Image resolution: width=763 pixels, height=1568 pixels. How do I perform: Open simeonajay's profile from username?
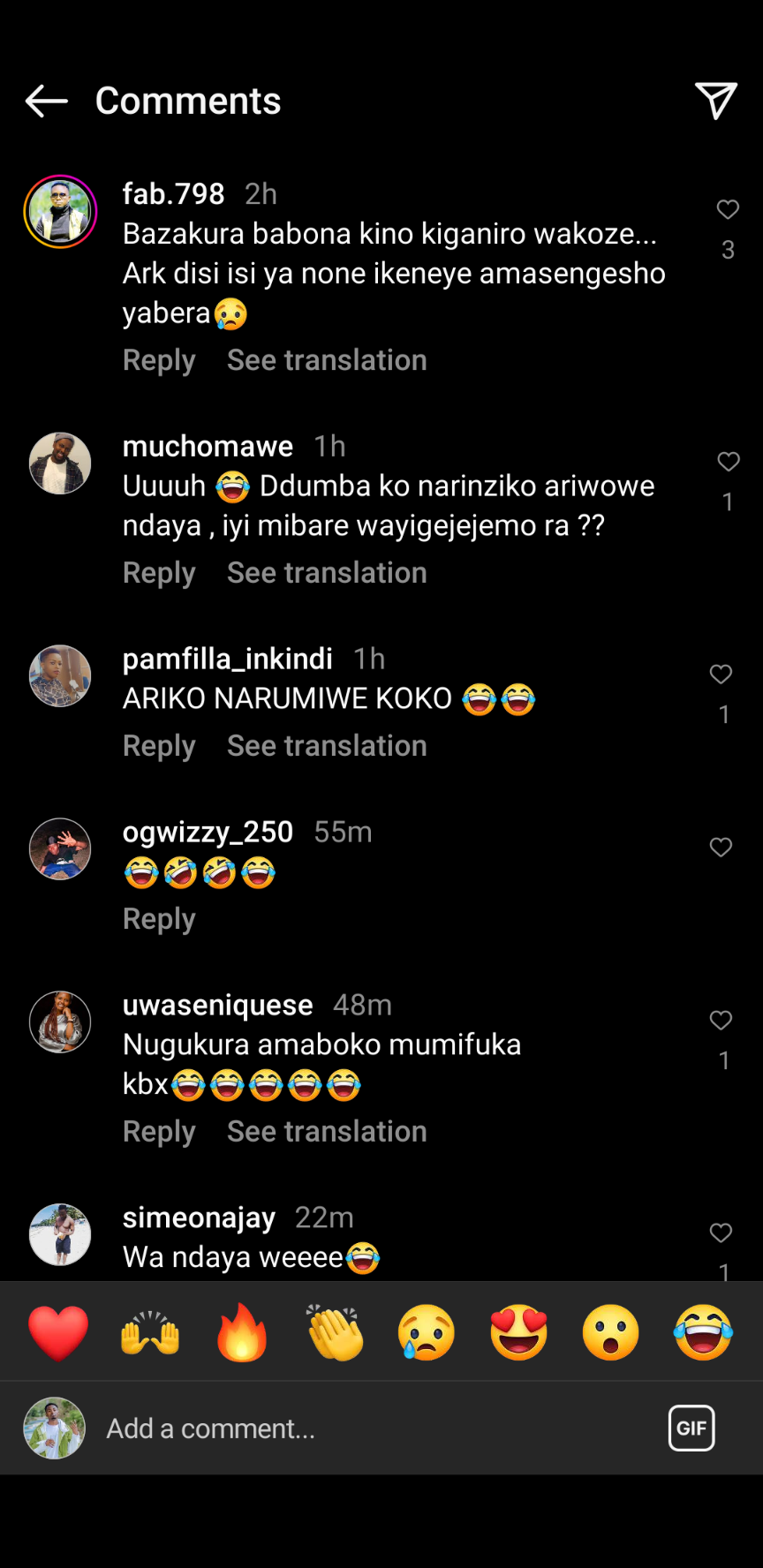199,1217
